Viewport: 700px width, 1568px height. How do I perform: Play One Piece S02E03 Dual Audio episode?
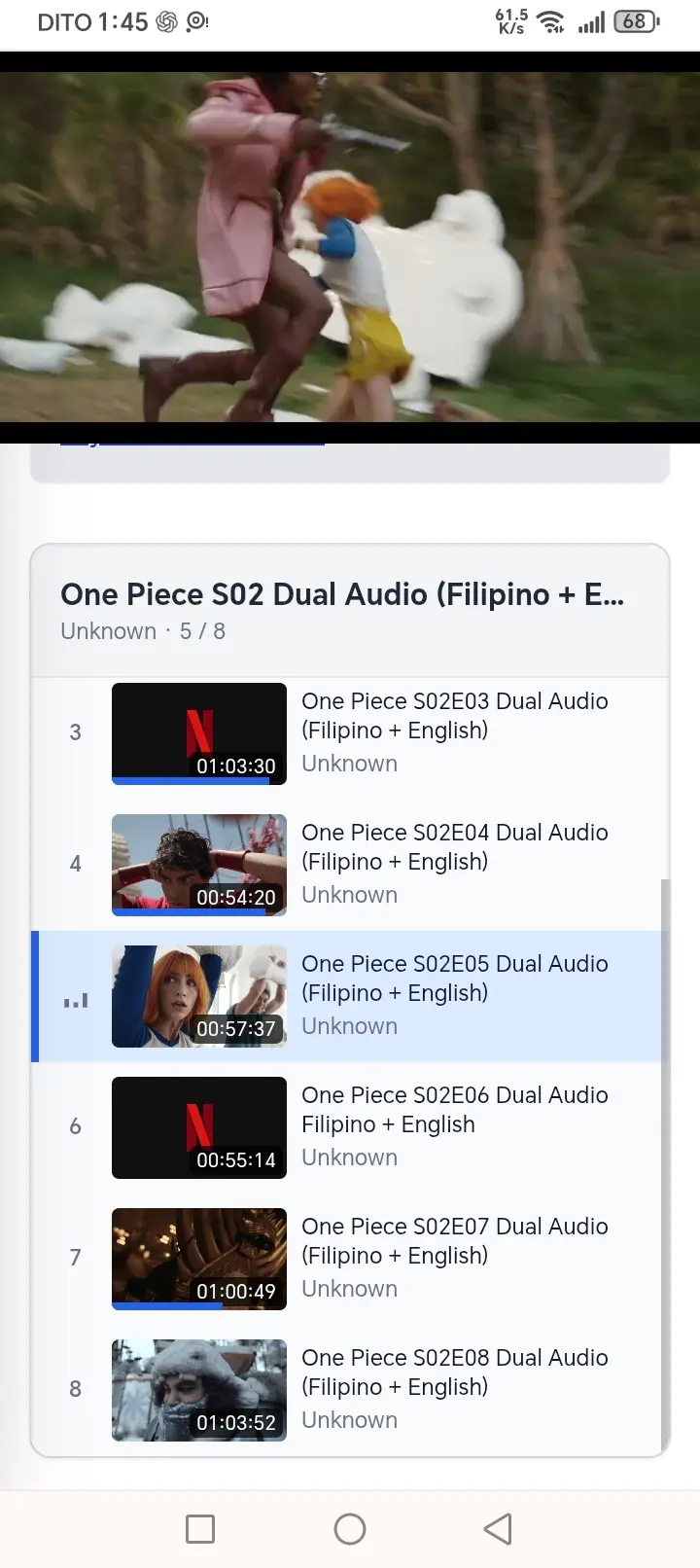350,733
